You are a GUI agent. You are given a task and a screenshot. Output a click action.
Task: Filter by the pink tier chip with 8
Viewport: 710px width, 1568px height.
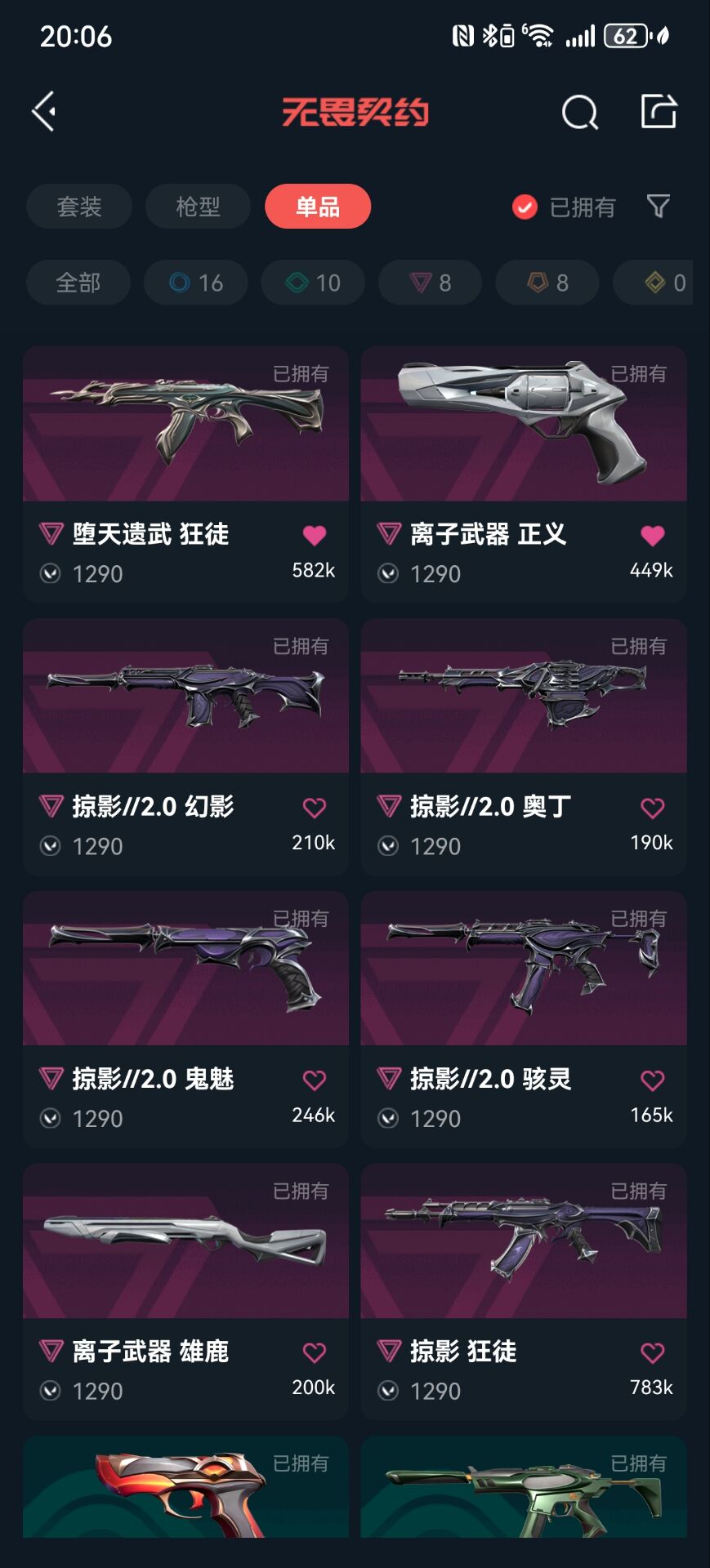point(431,283)
